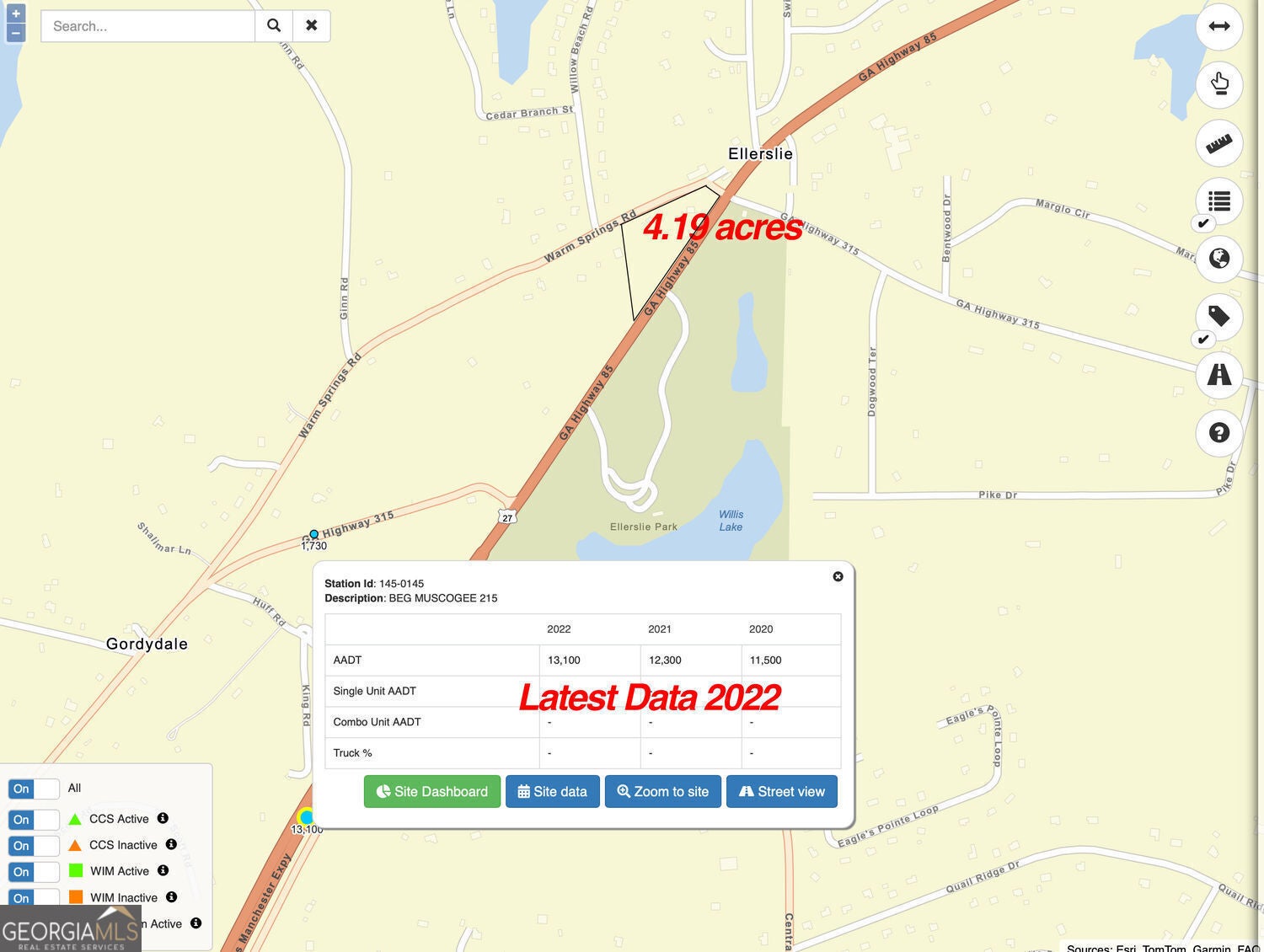The image size is (1264, 952).
Task: Focus the Search text field
Action: [x=148, y=26]
